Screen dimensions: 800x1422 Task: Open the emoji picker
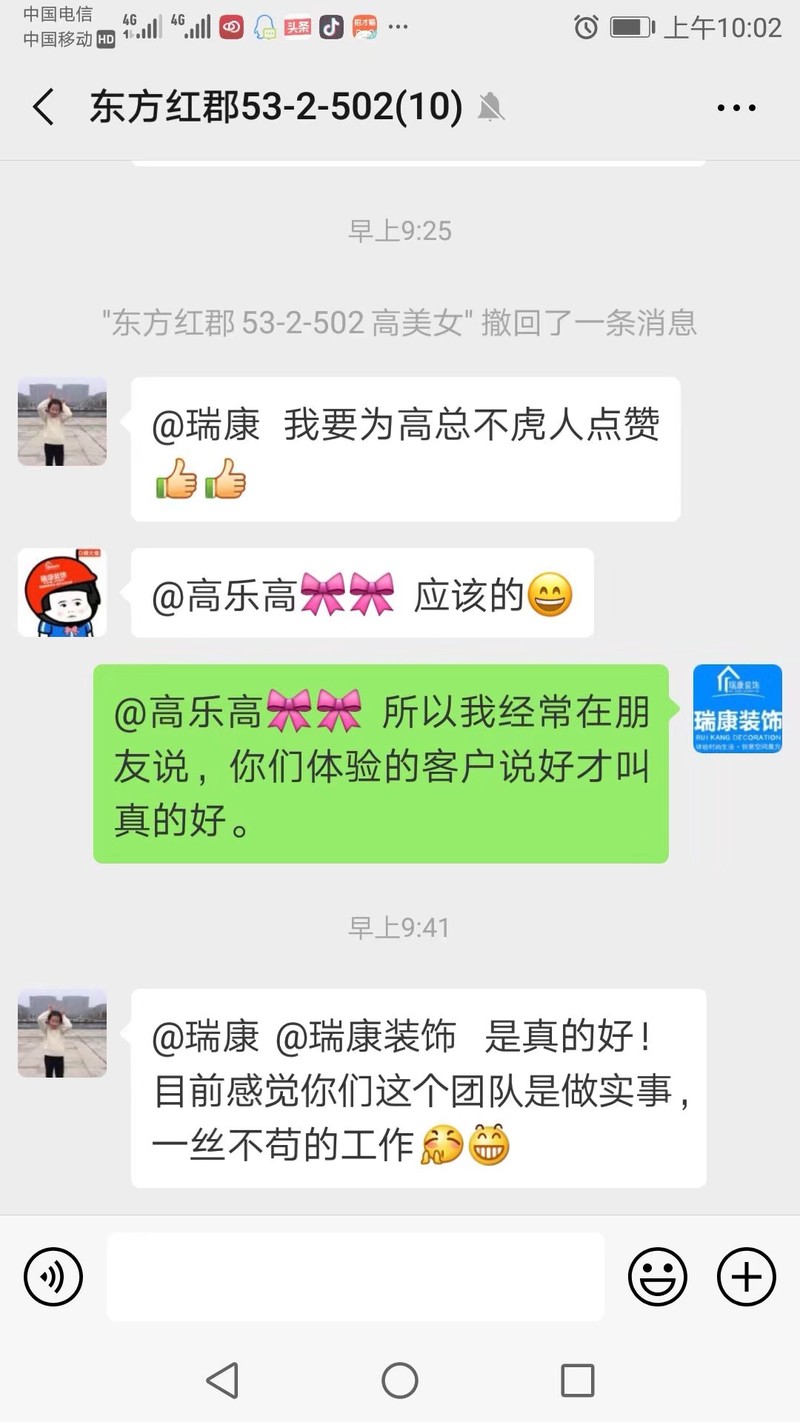tap(657, 1277)
